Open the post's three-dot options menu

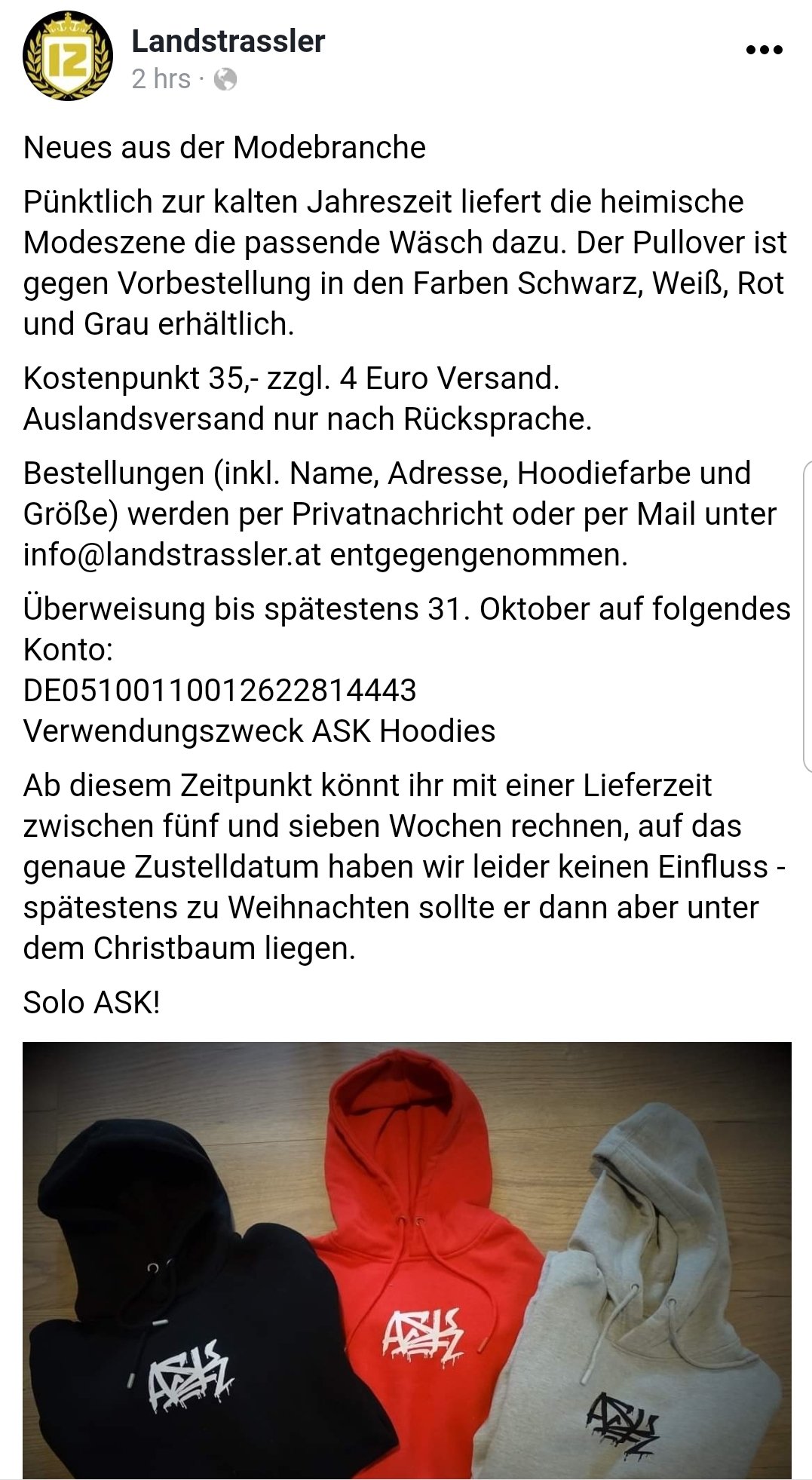(764, 51)
